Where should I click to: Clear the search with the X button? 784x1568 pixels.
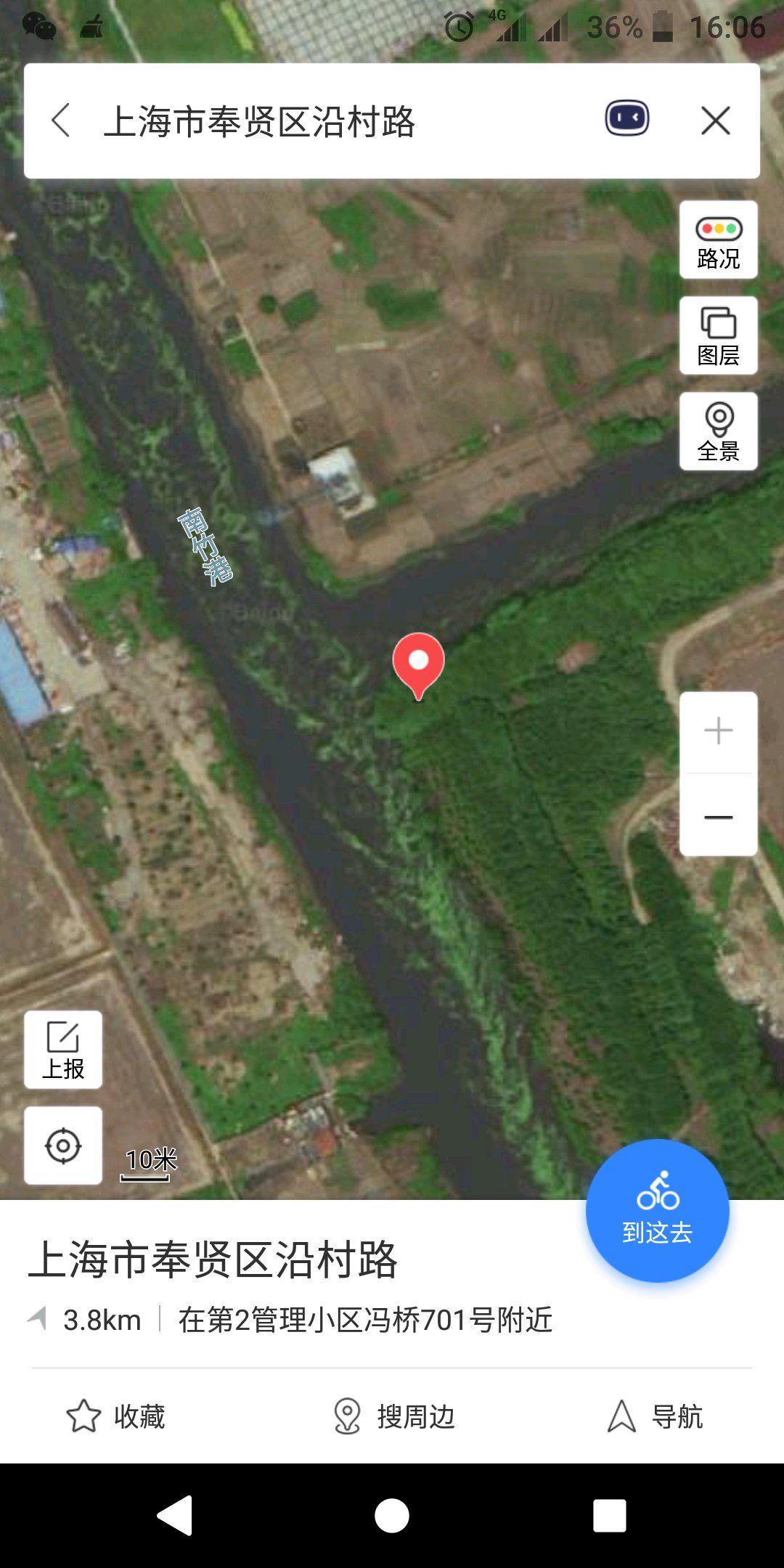coord(716,121)
